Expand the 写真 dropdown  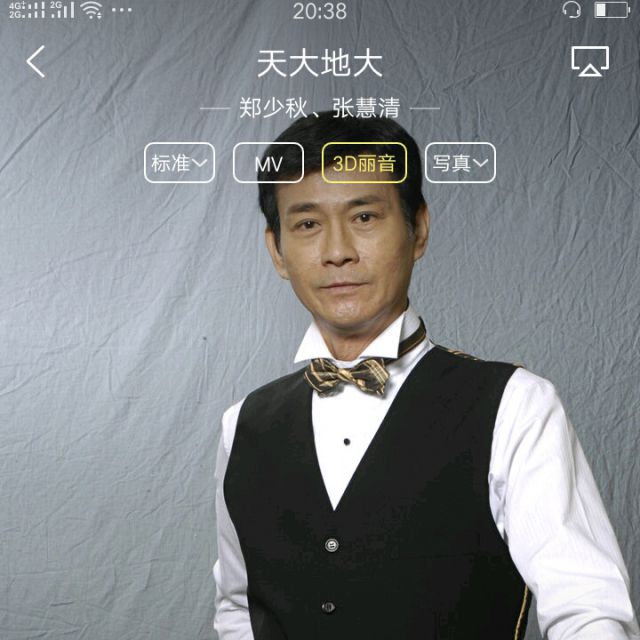coord(460,163)
